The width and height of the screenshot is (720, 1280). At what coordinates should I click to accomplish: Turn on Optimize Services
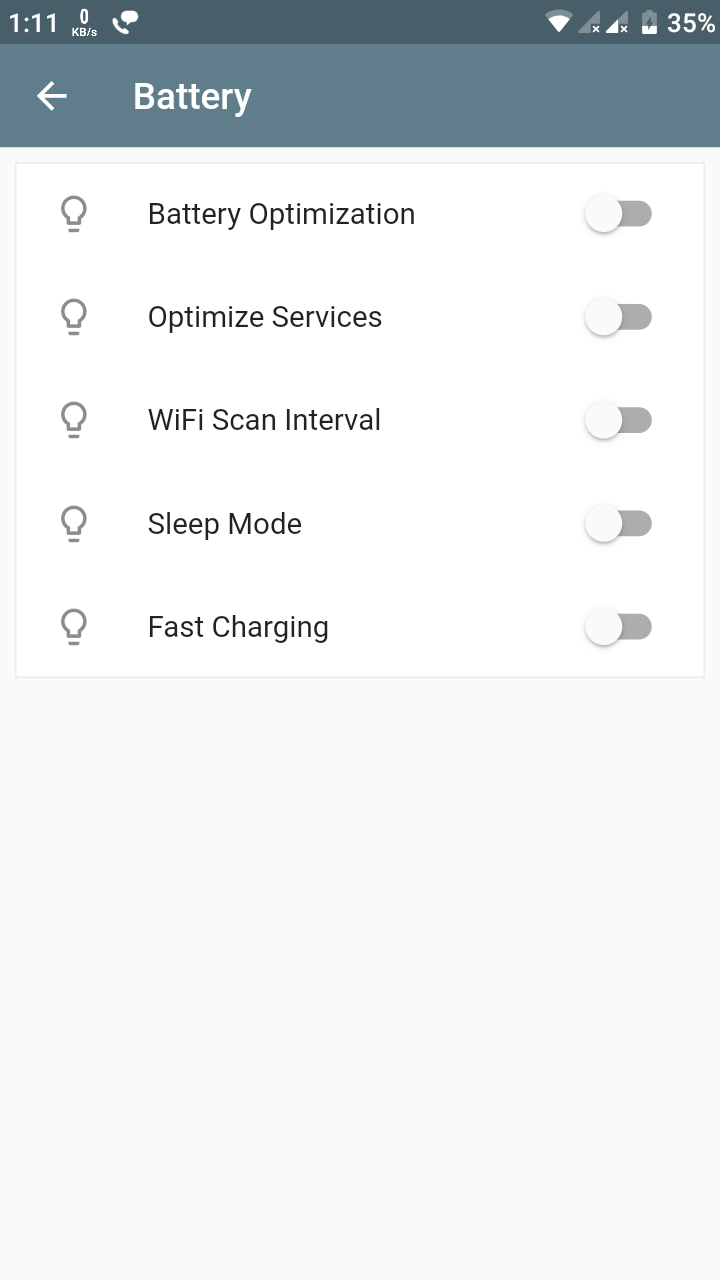point(618,317)
